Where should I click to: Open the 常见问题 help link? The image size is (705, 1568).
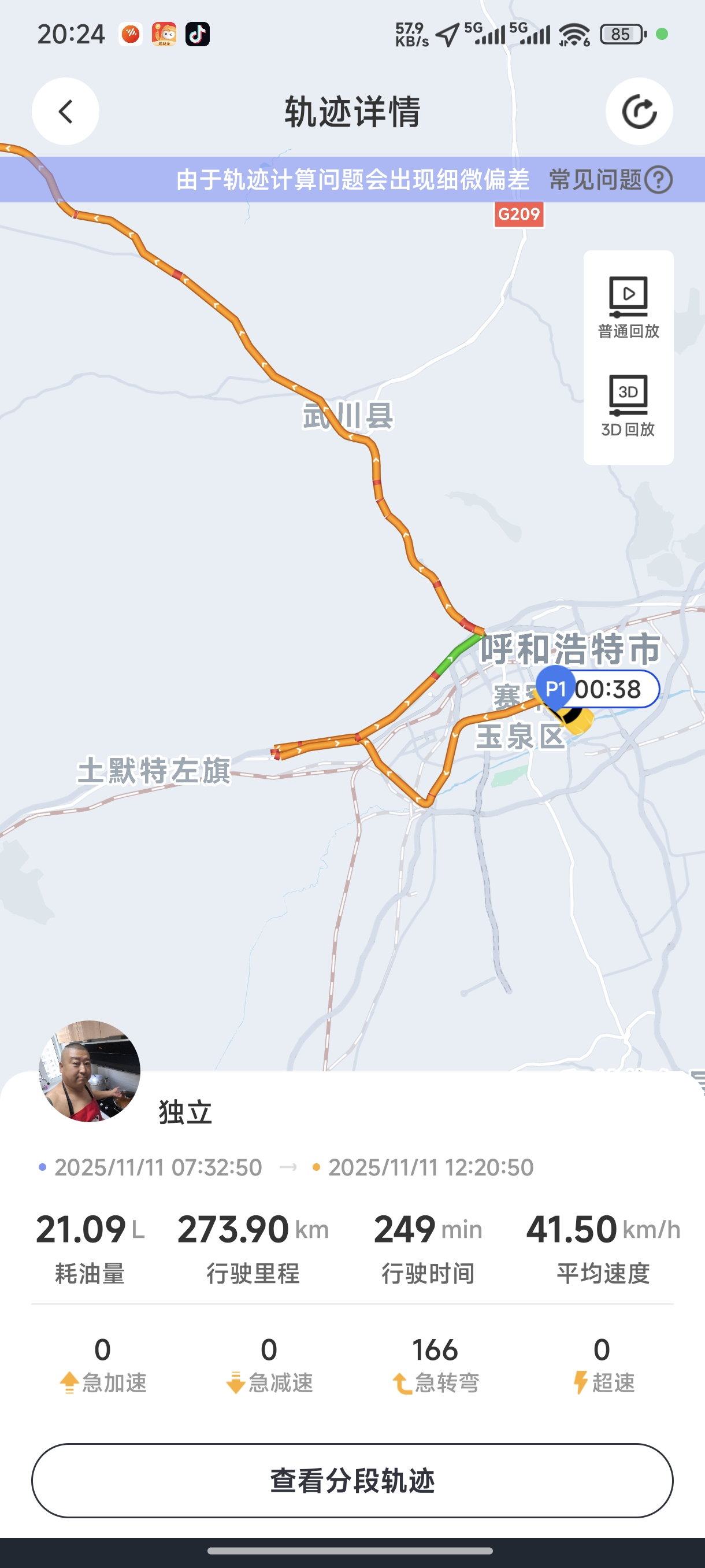click(x=610, y=180)
